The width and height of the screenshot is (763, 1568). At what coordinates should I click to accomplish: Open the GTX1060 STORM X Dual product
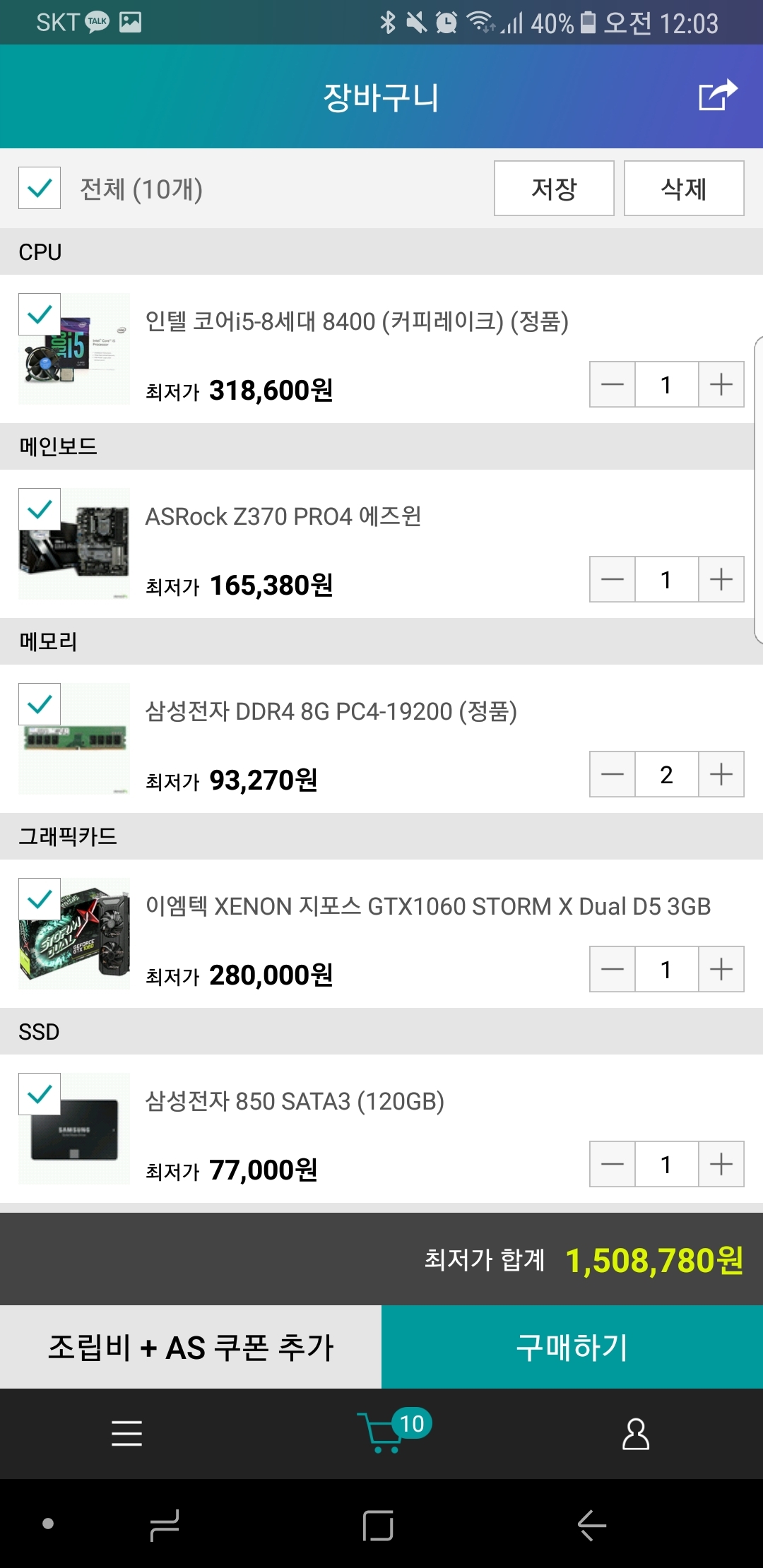click(427, 906)
